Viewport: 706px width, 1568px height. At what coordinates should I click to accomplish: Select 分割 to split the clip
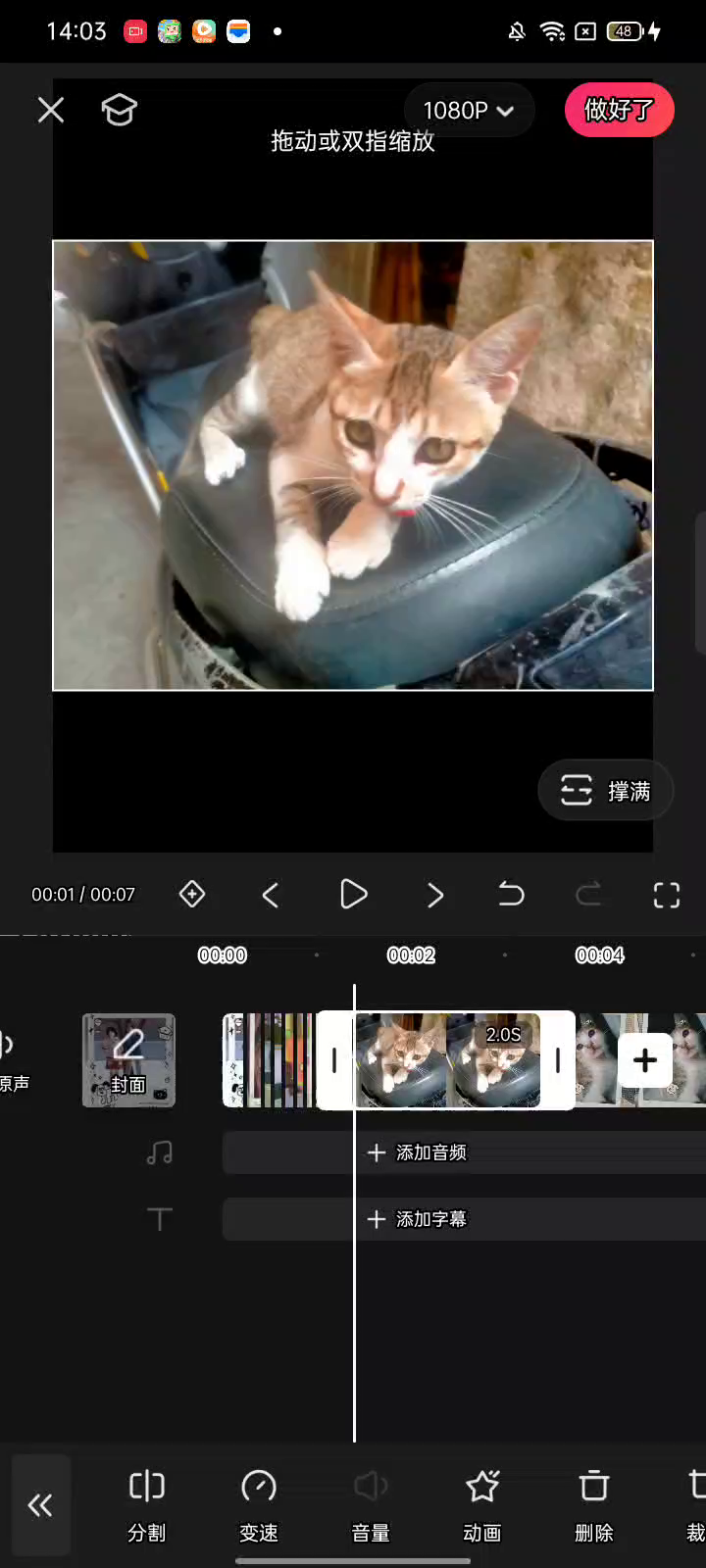pyautogui.click(x=147, y=1504)
